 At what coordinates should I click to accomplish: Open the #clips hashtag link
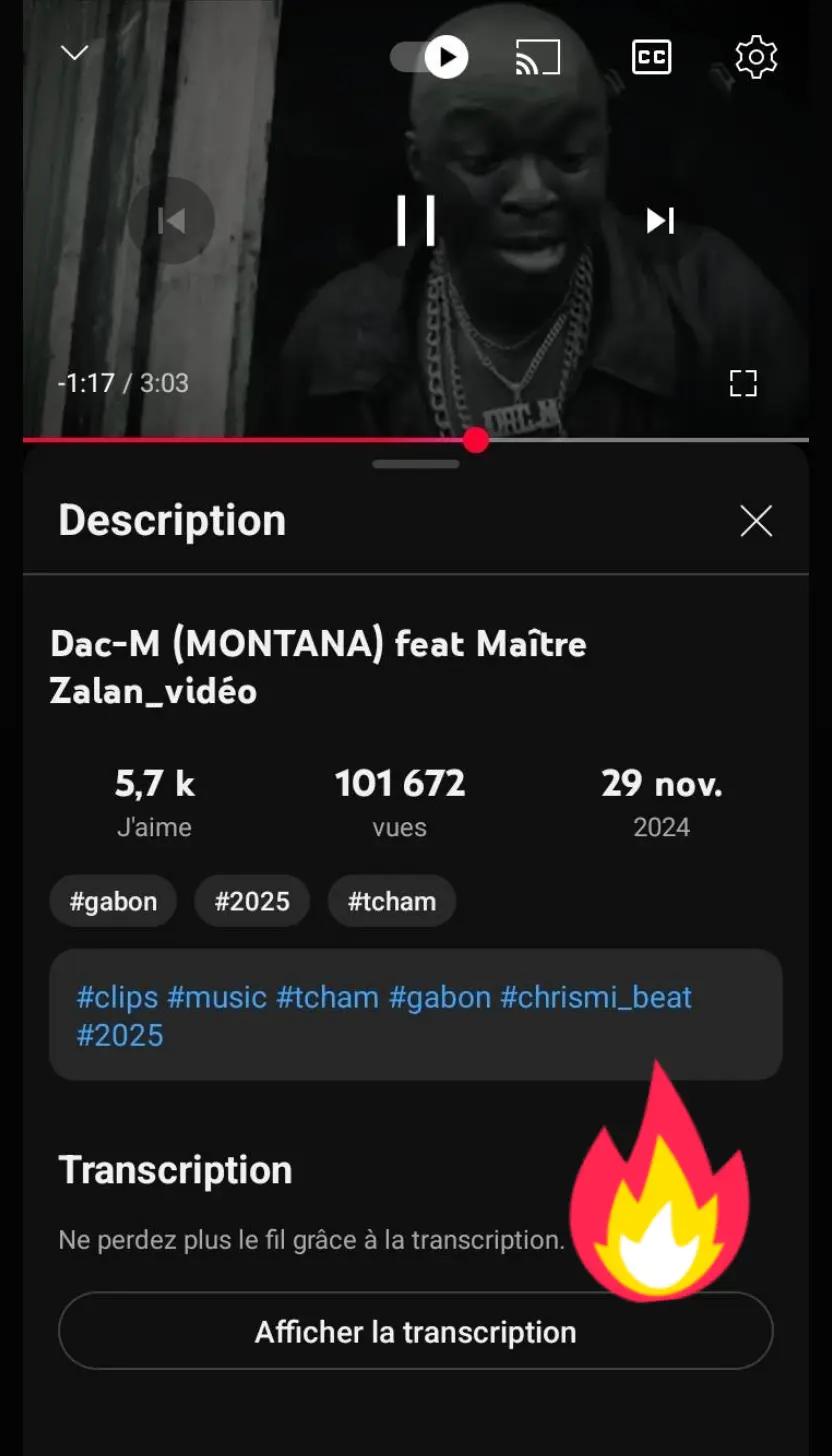click(117, 997)
